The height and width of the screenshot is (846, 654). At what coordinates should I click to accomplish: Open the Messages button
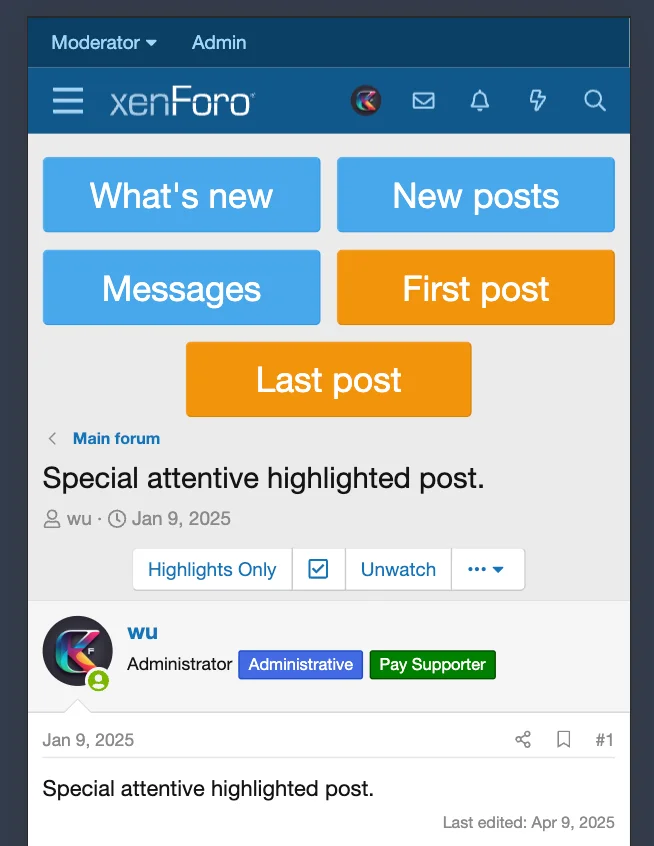click(181, 288)
